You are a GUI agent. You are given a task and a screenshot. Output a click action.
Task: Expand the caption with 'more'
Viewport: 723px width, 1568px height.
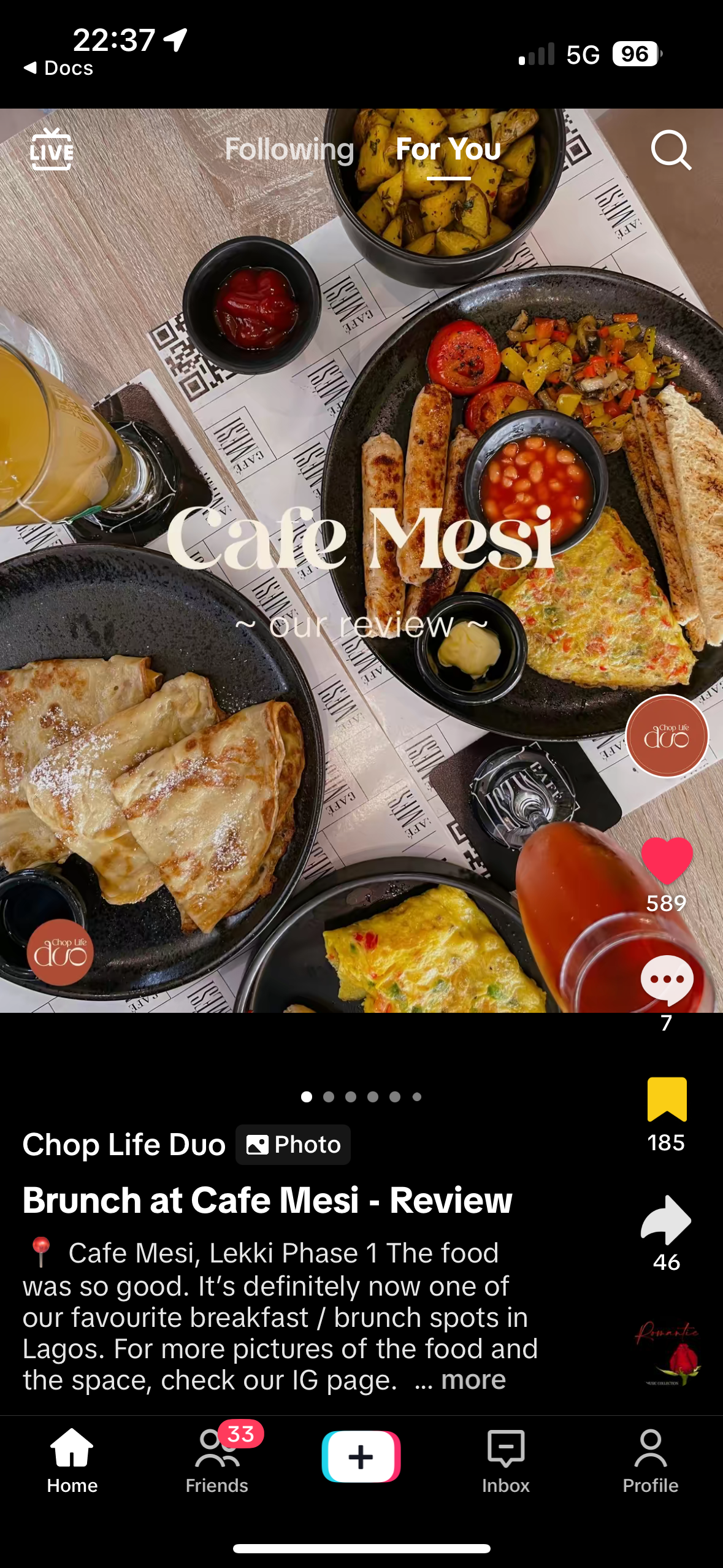(x=473, y=1380)
